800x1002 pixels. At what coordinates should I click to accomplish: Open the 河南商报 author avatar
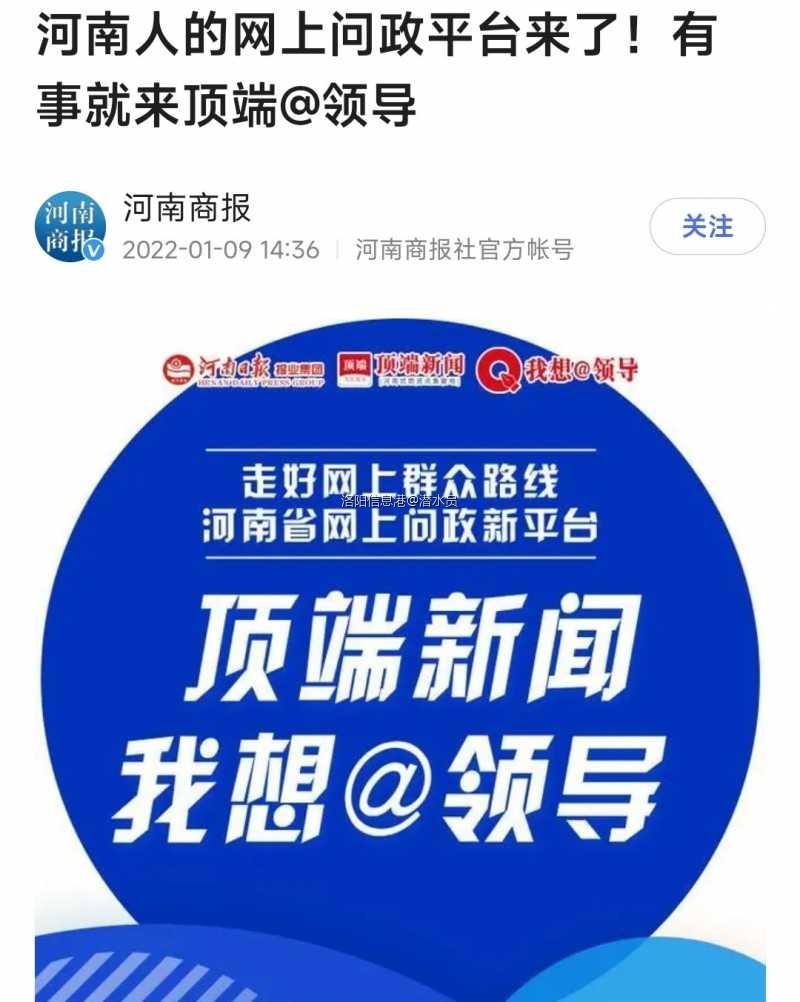coord(70,227)
